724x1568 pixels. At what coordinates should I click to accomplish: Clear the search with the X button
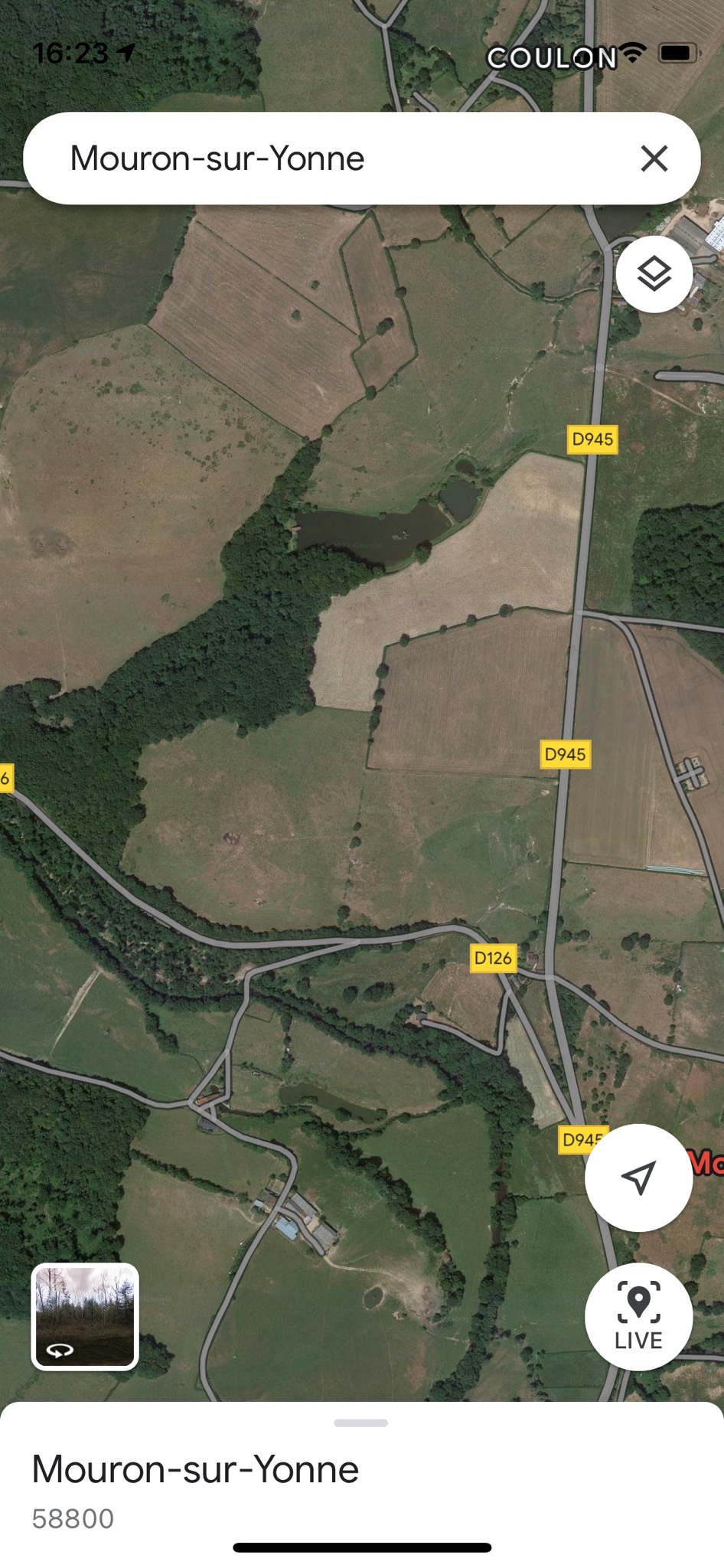(x=654, y=158)
